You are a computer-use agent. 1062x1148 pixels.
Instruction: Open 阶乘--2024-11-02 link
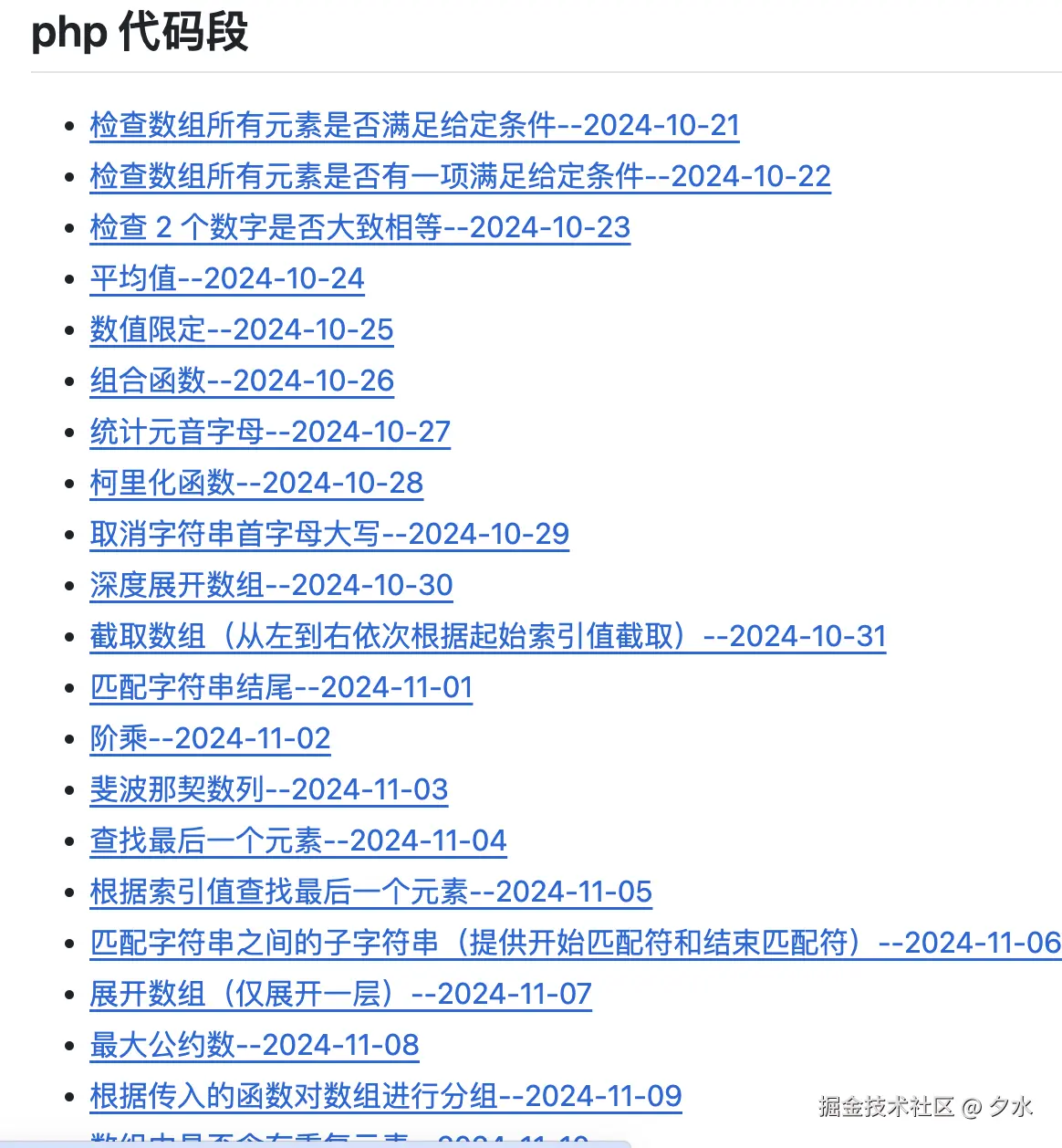pyautogui.click(x=210, y=738)
